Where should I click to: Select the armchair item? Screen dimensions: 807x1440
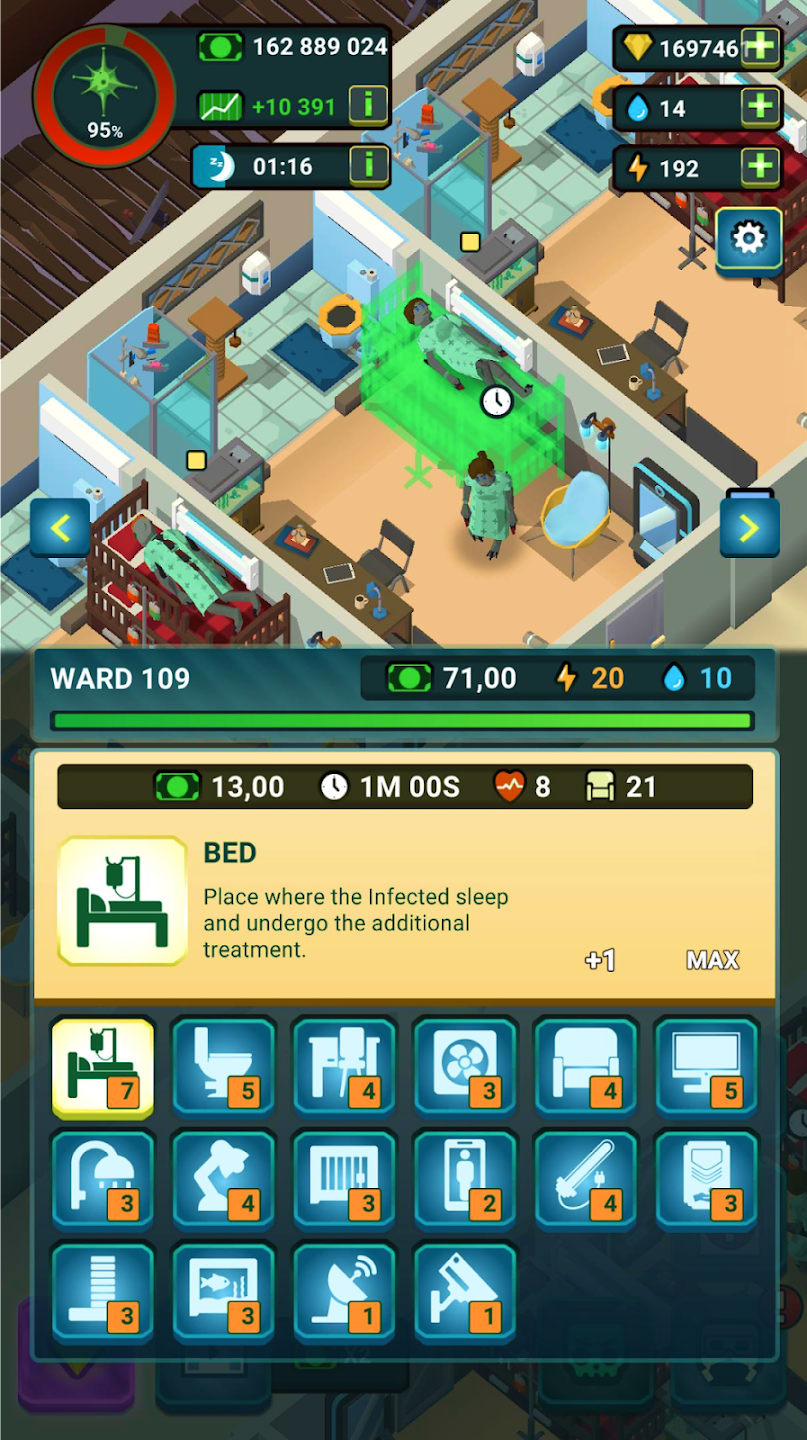[x=586, y=1067]
